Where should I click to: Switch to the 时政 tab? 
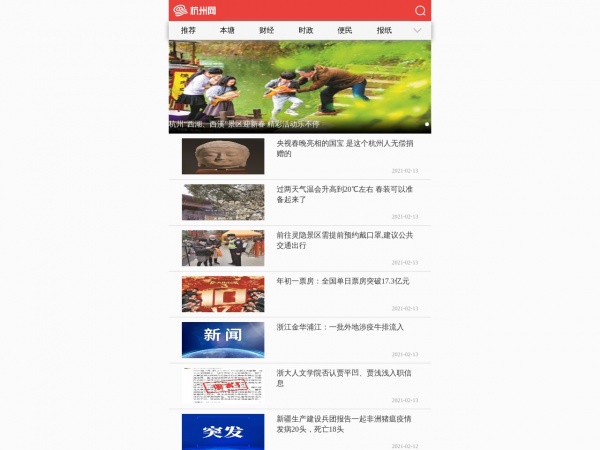tap(306, 31)
